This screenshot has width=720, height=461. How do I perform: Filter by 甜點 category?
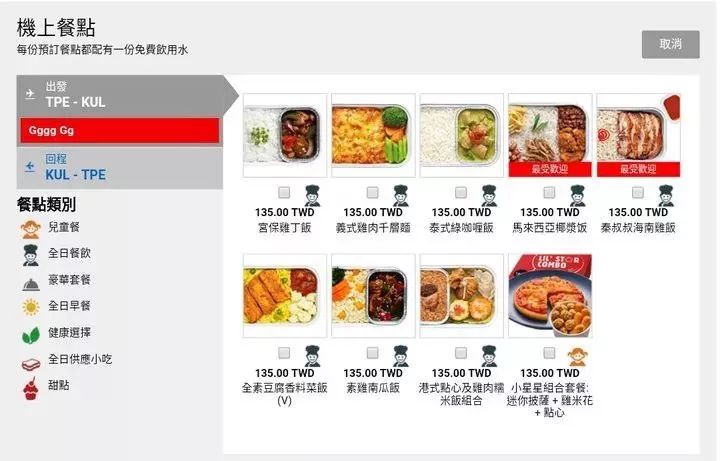(60, 385)
